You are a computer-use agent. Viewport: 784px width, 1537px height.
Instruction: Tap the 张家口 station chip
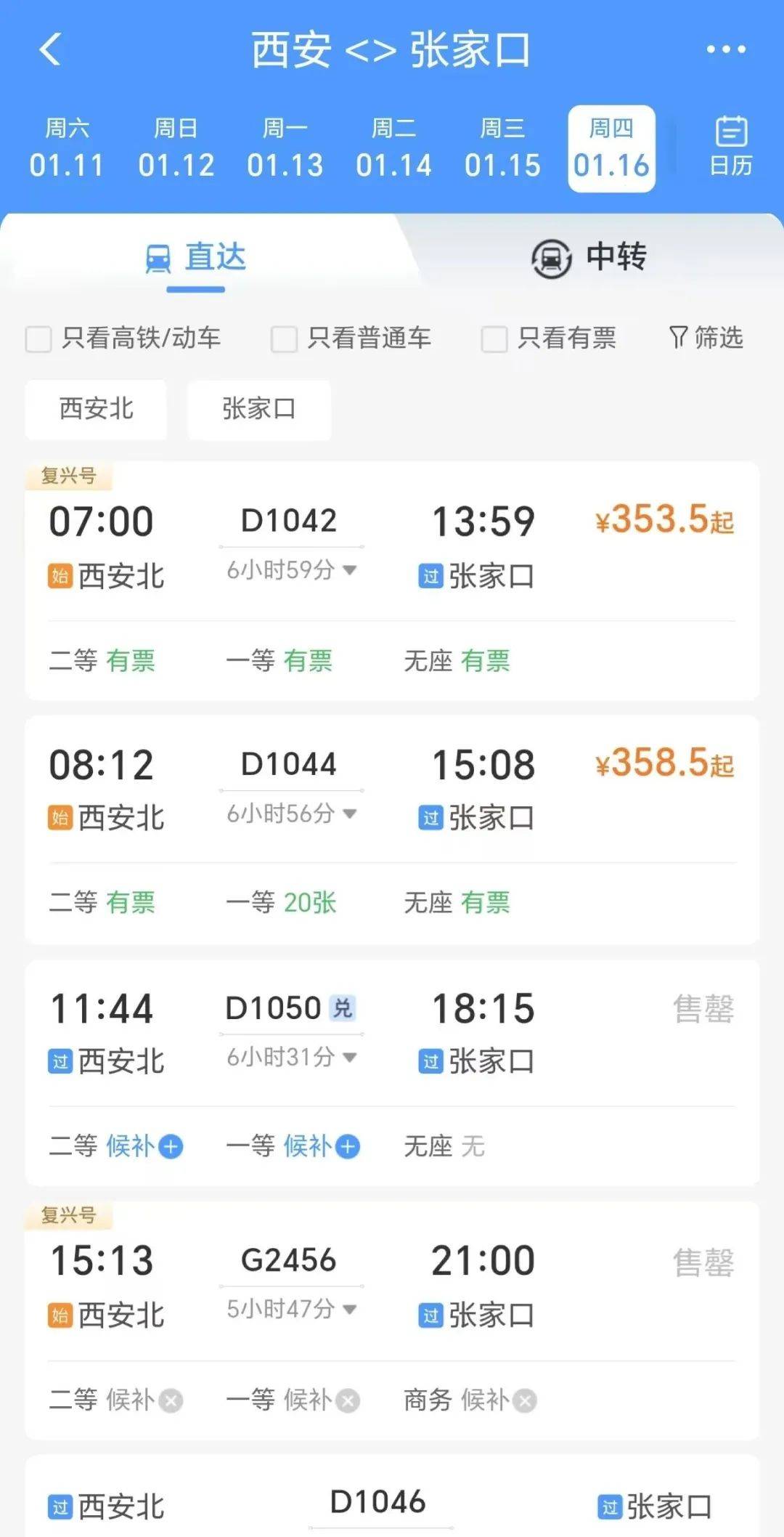coord(259,409)
